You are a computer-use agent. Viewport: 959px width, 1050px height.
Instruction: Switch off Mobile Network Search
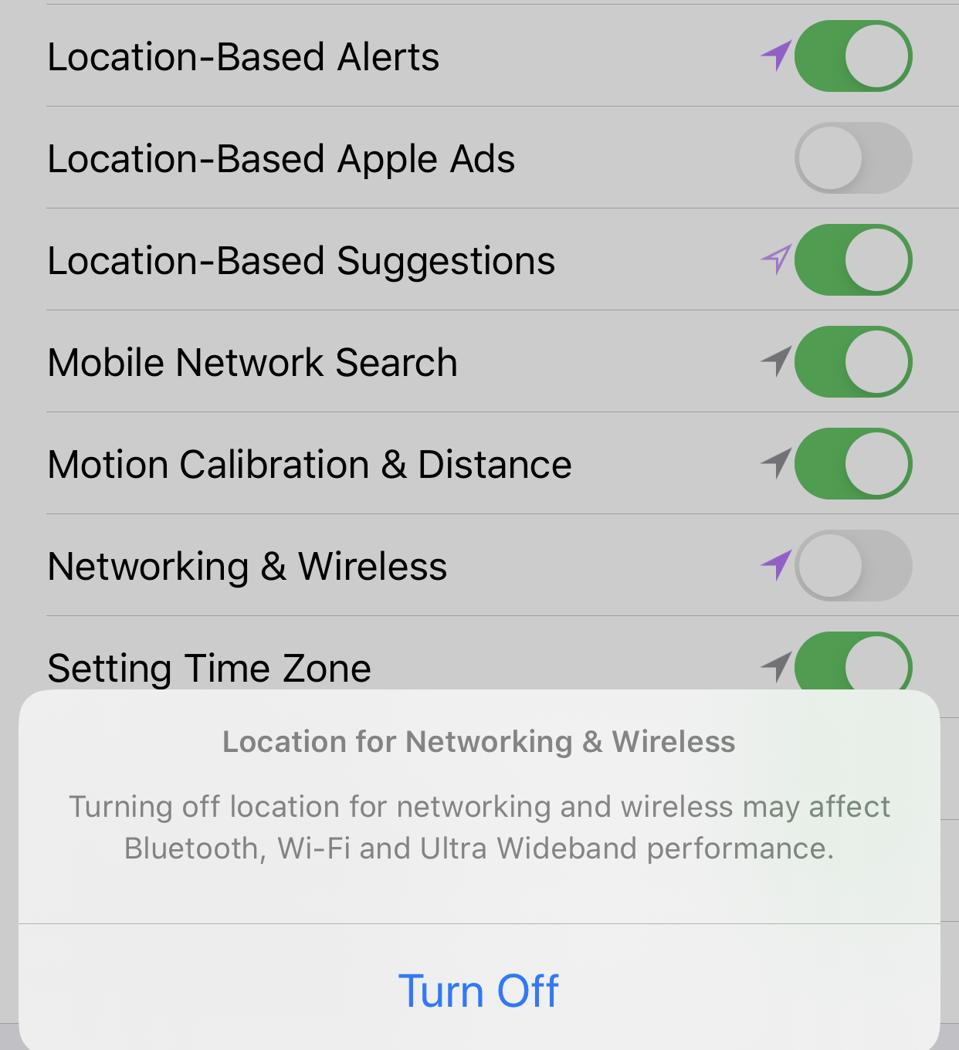(852, 363)
